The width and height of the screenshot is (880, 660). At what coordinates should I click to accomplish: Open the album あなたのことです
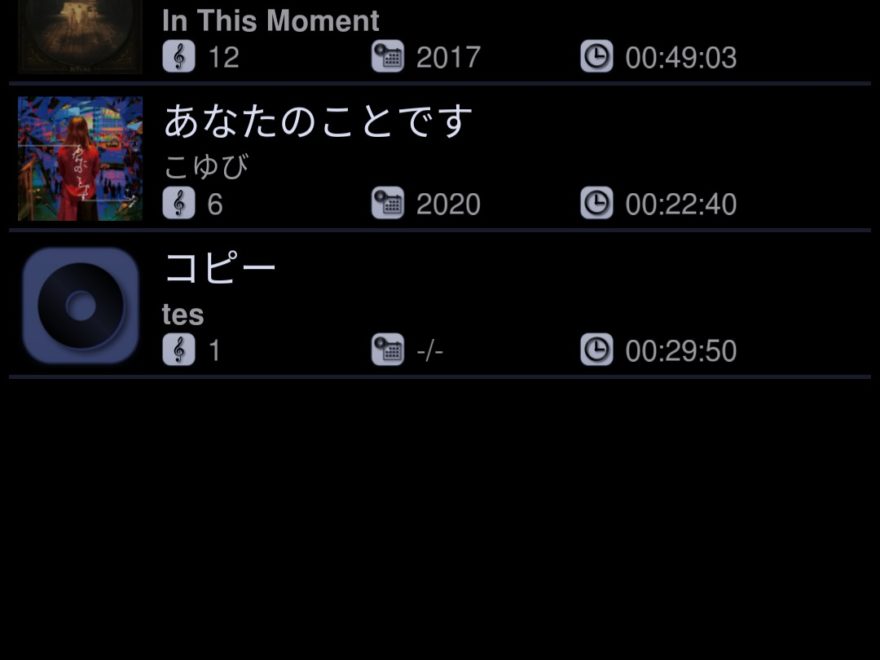coord(440,160)
